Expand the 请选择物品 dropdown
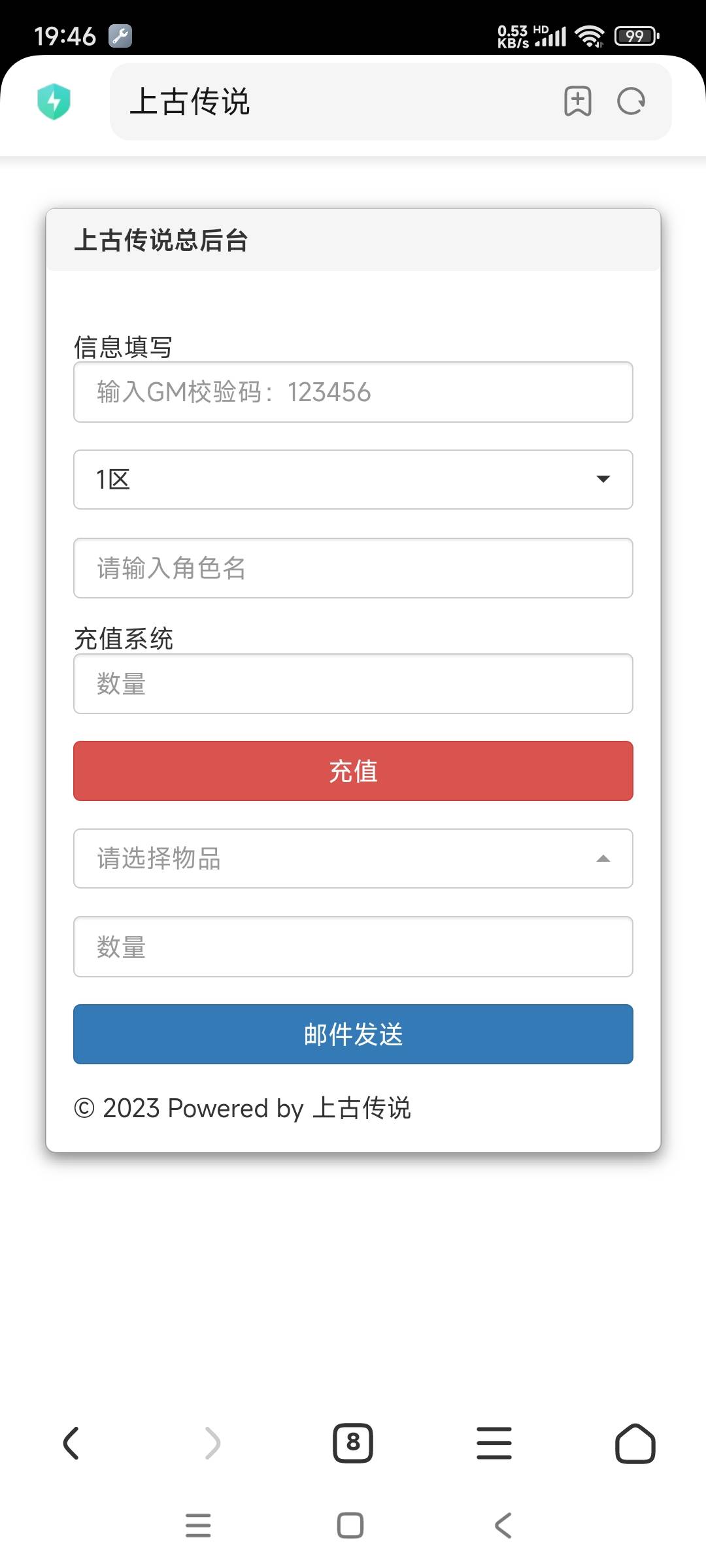The image size is (706, 1568). 353,858
